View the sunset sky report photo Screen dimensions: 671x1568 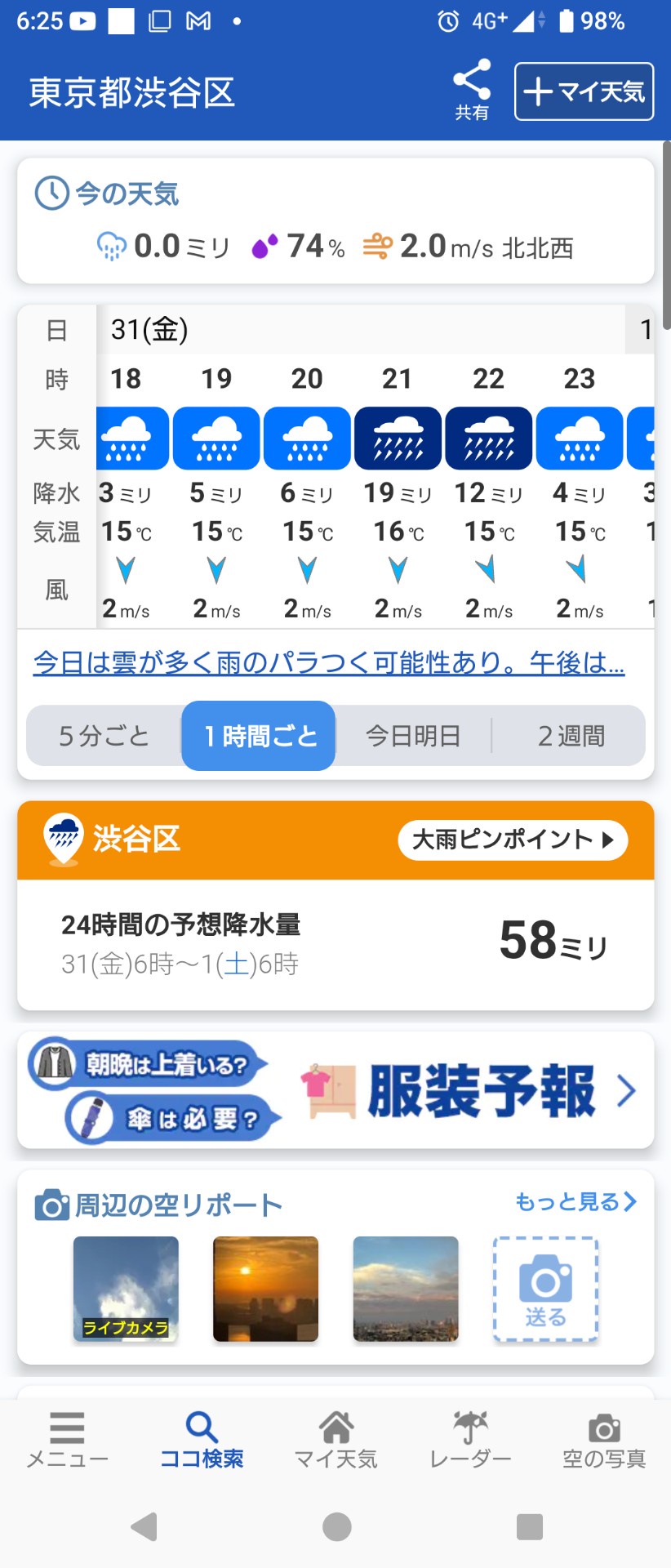(x=265, y=1288)
